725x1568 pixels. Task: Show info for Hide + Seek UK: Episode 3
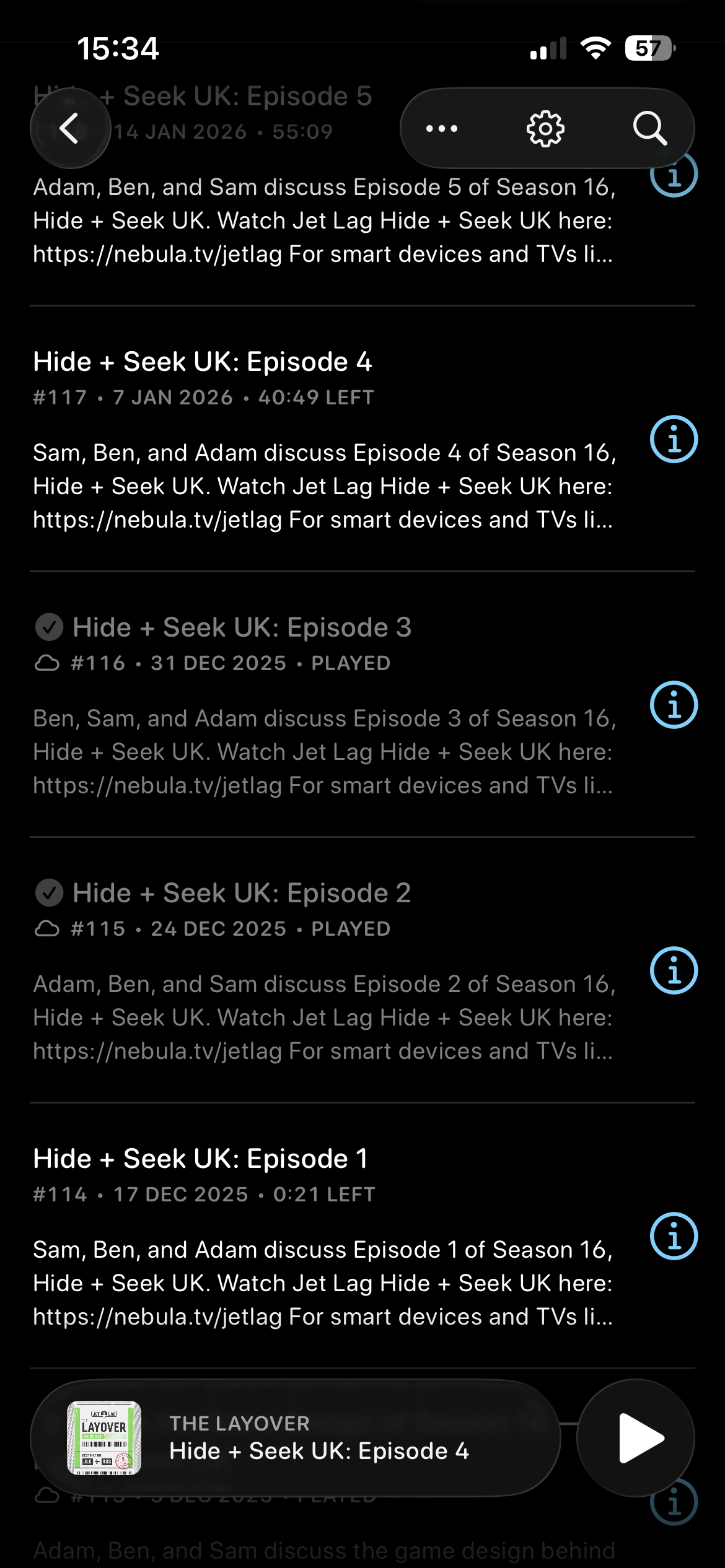tap(674, 705)
